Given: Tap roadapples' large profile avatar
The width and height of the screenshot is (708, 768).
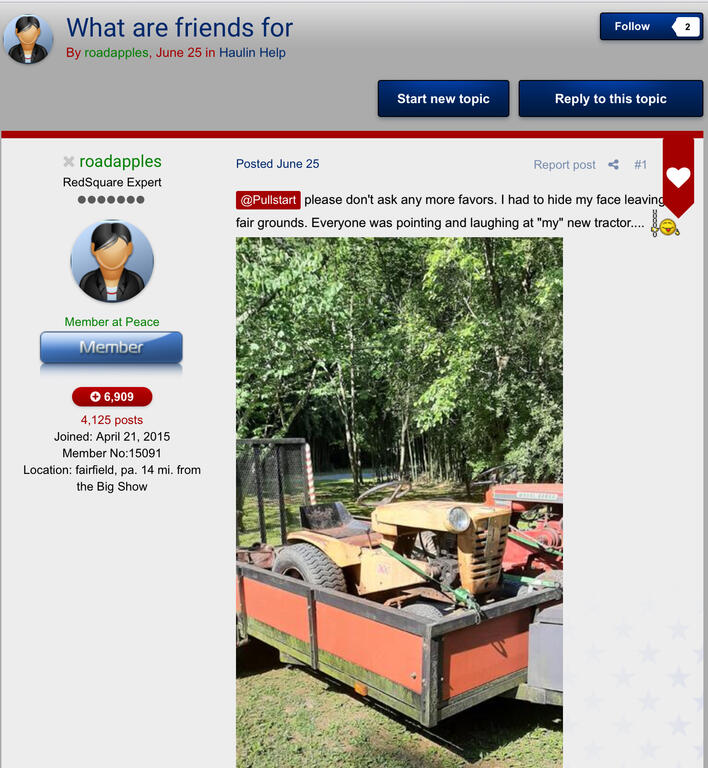Looking at the screenshot, I should [x=112, y=262].
